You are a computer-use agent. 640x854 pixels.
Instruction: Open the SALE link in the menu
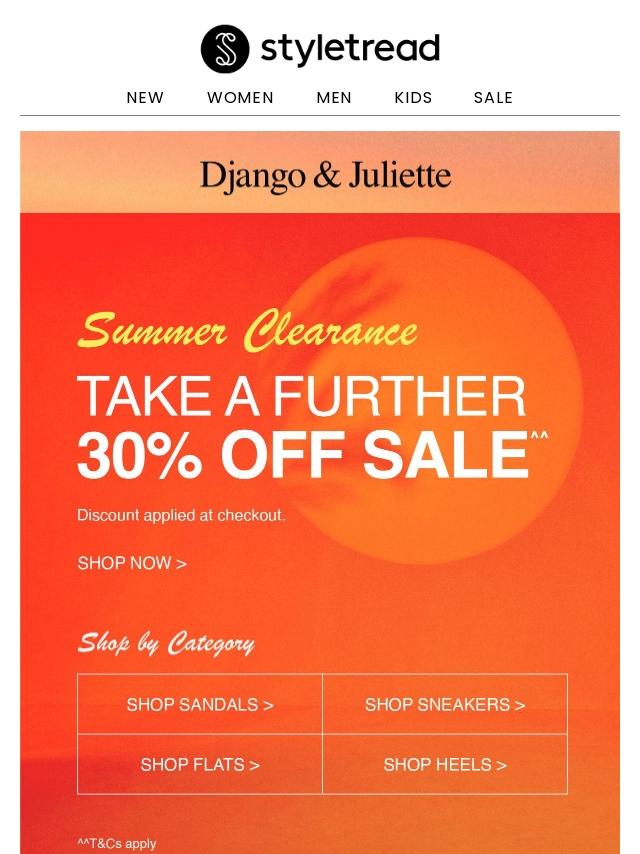pos(493,98)
